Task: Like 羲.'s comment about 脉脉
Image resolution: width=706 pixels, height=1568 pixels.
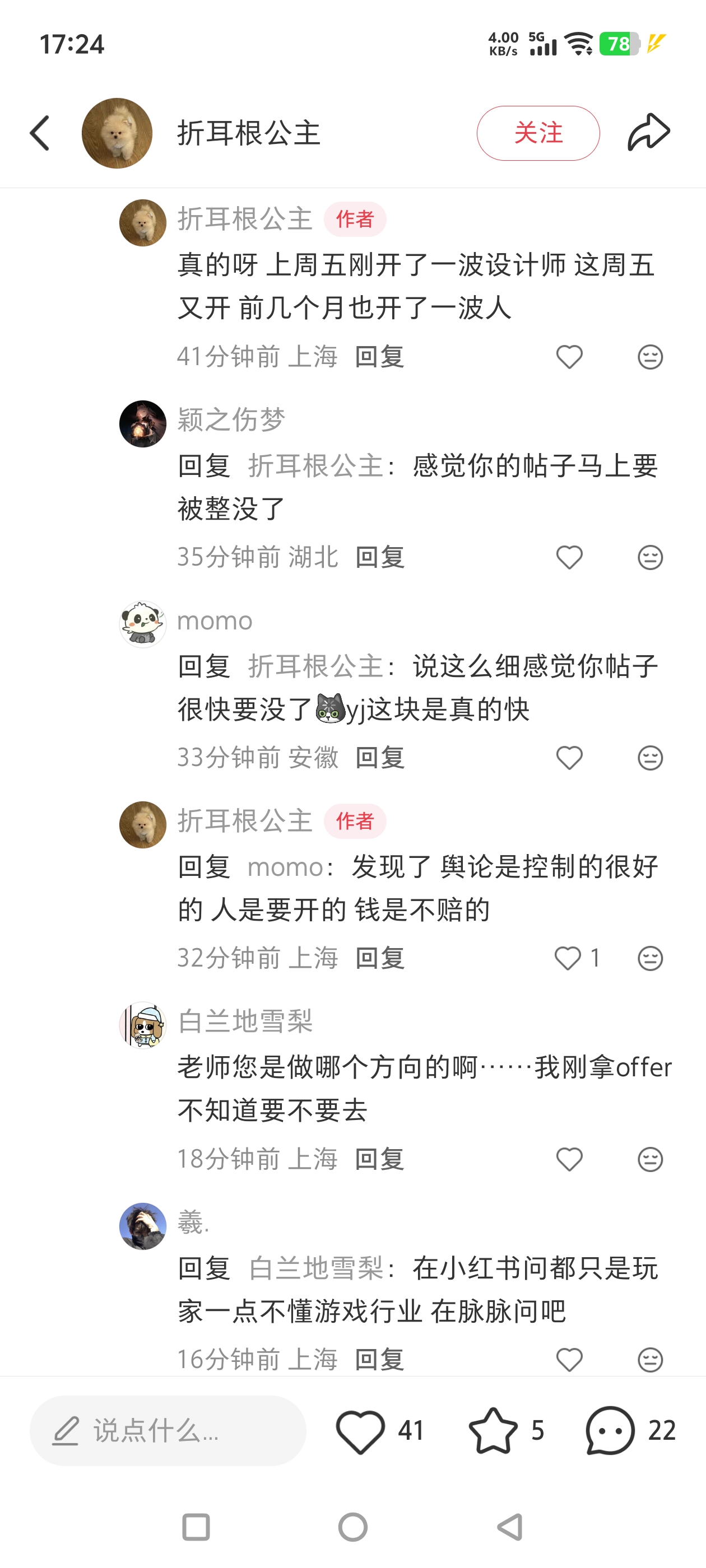Action: pyautogui.click(x=569, y=1359)
